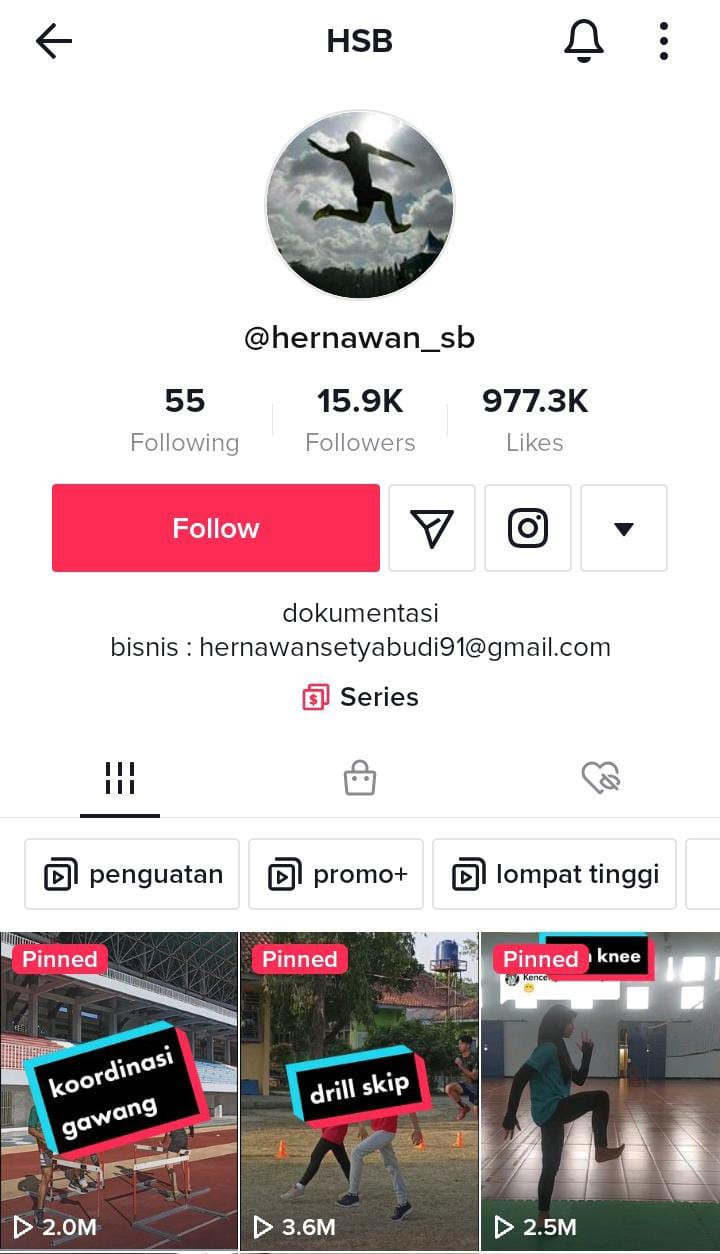Play the pinned knee video with 2.5M views
Screen dimensions: 720x1254
point(600,1090)
